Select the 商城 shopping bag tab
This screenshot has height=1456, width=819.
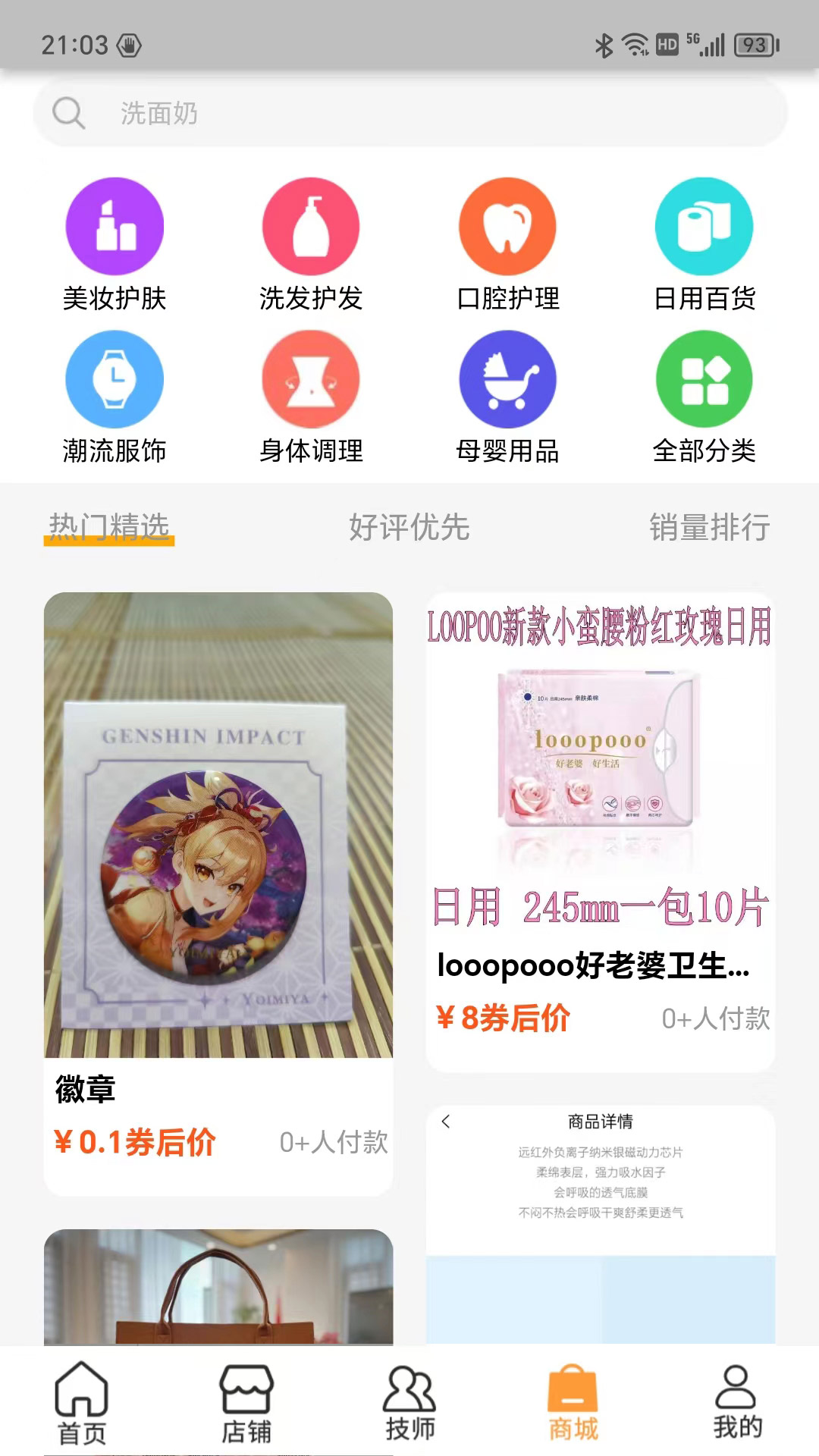573,1407
